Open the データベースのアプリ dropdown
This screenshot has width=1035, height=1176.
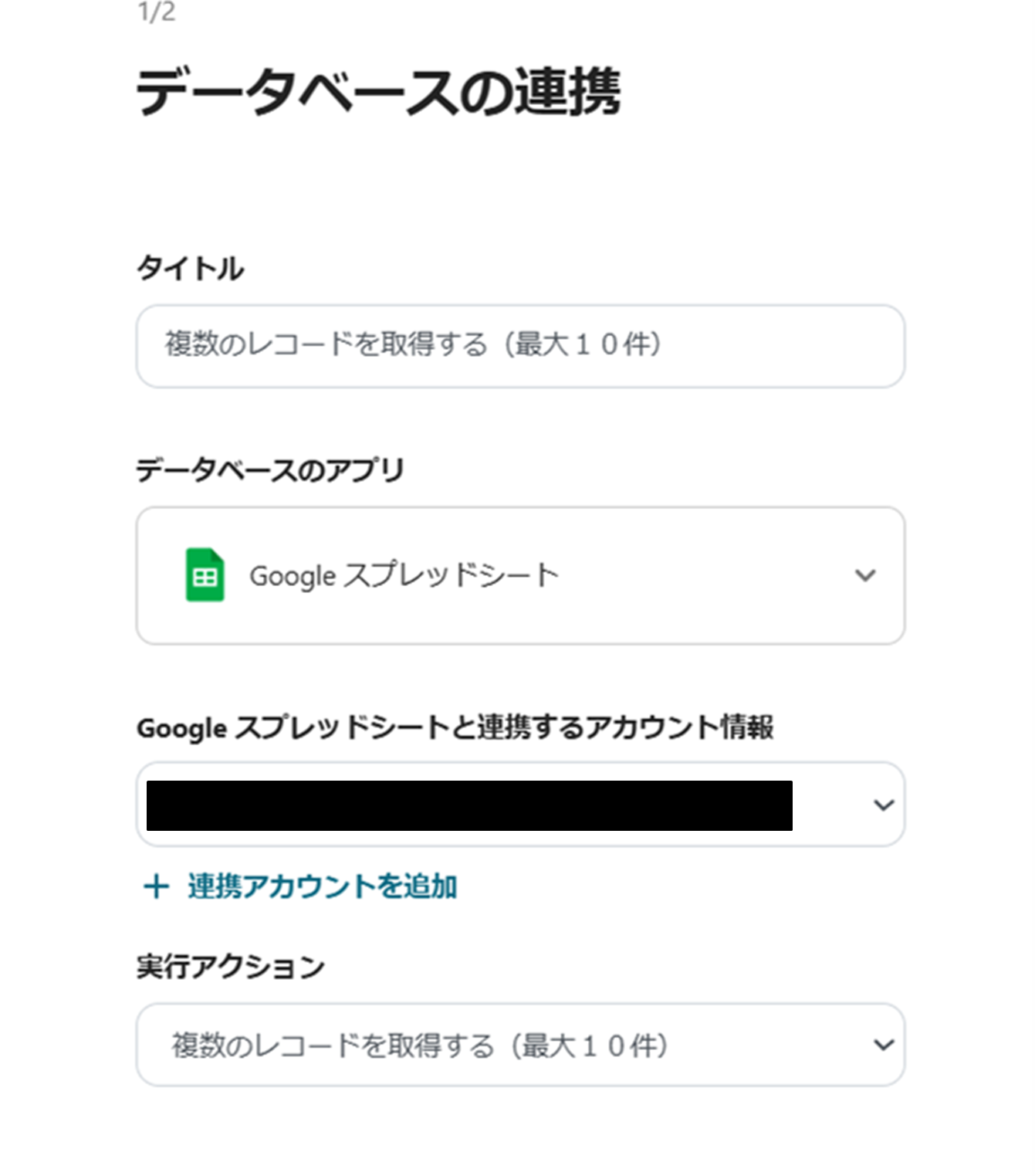[x=519, y=575]
